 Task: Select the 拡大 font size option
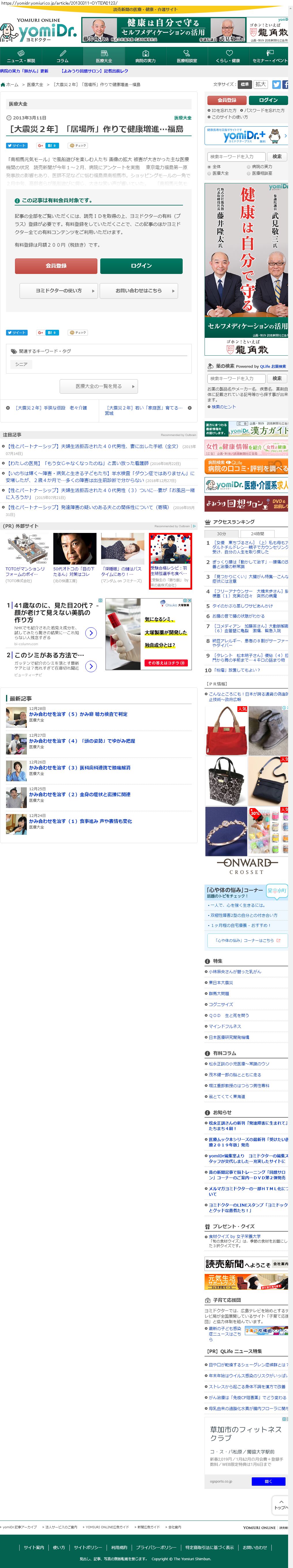(261, 85)
